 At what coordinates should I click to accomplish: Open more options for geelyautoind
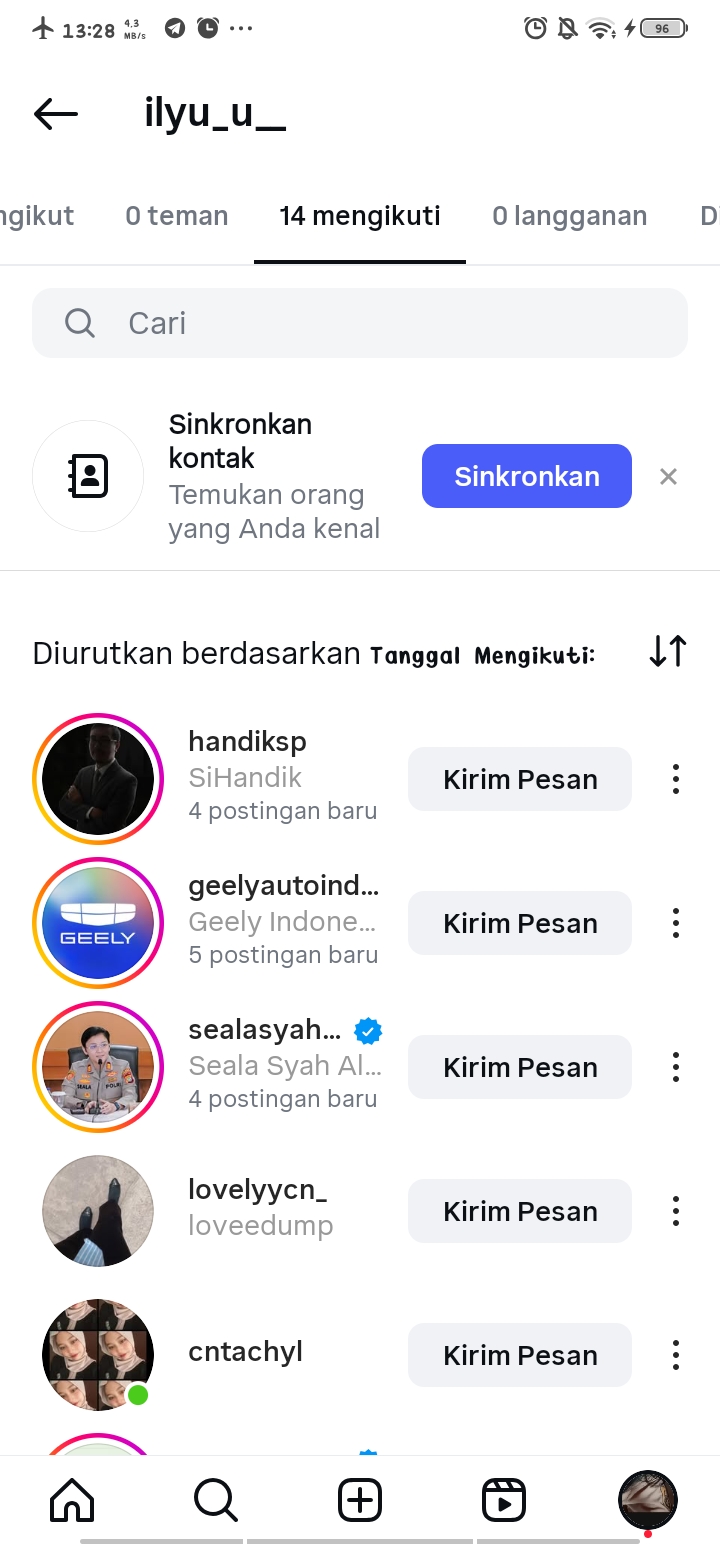tap(676, 923)
